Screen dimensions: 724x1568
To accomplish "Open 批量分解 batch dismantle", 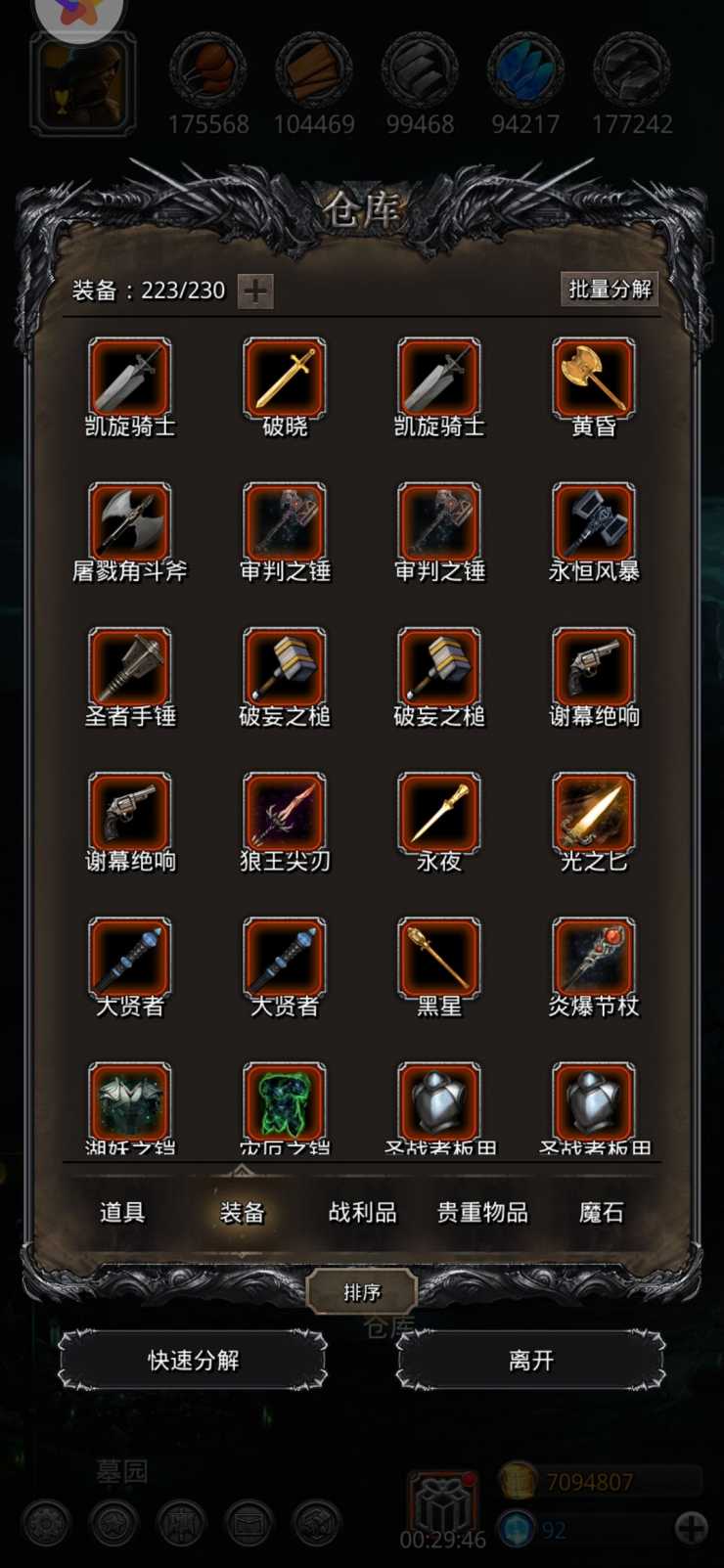I will [x=610, y=289].
